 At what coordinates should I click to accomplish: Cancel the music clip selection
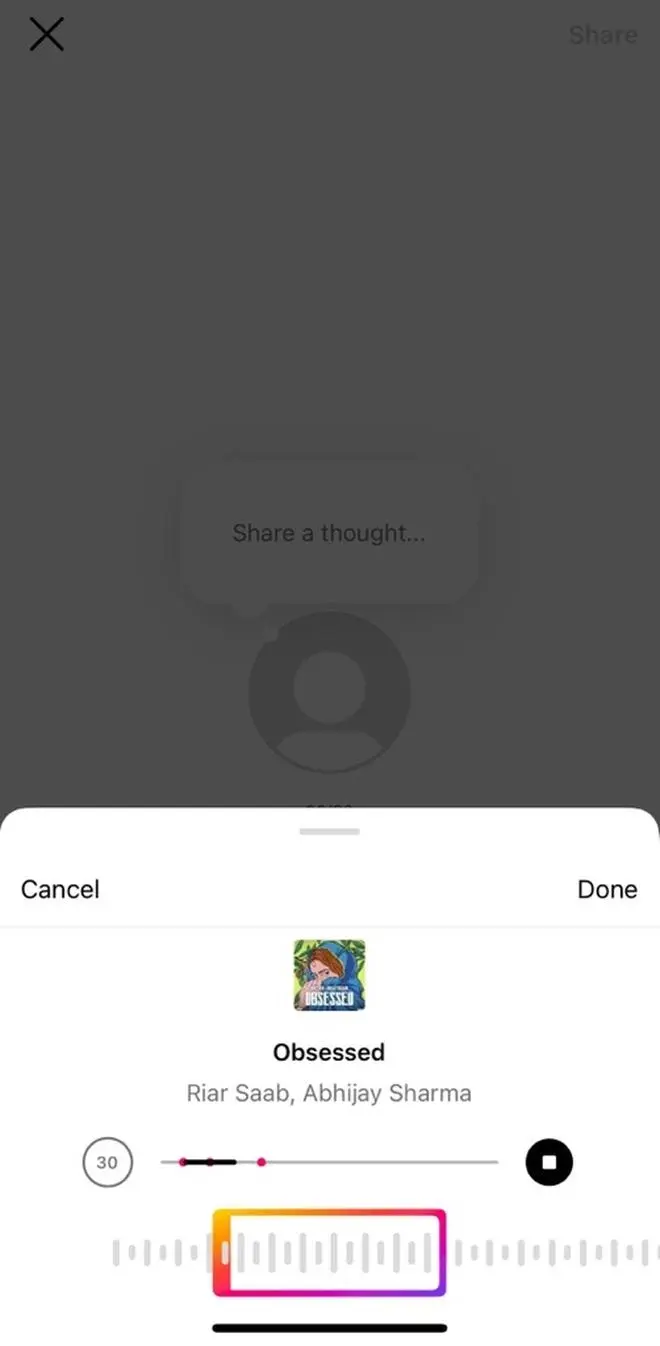click(x=60, y=889)
